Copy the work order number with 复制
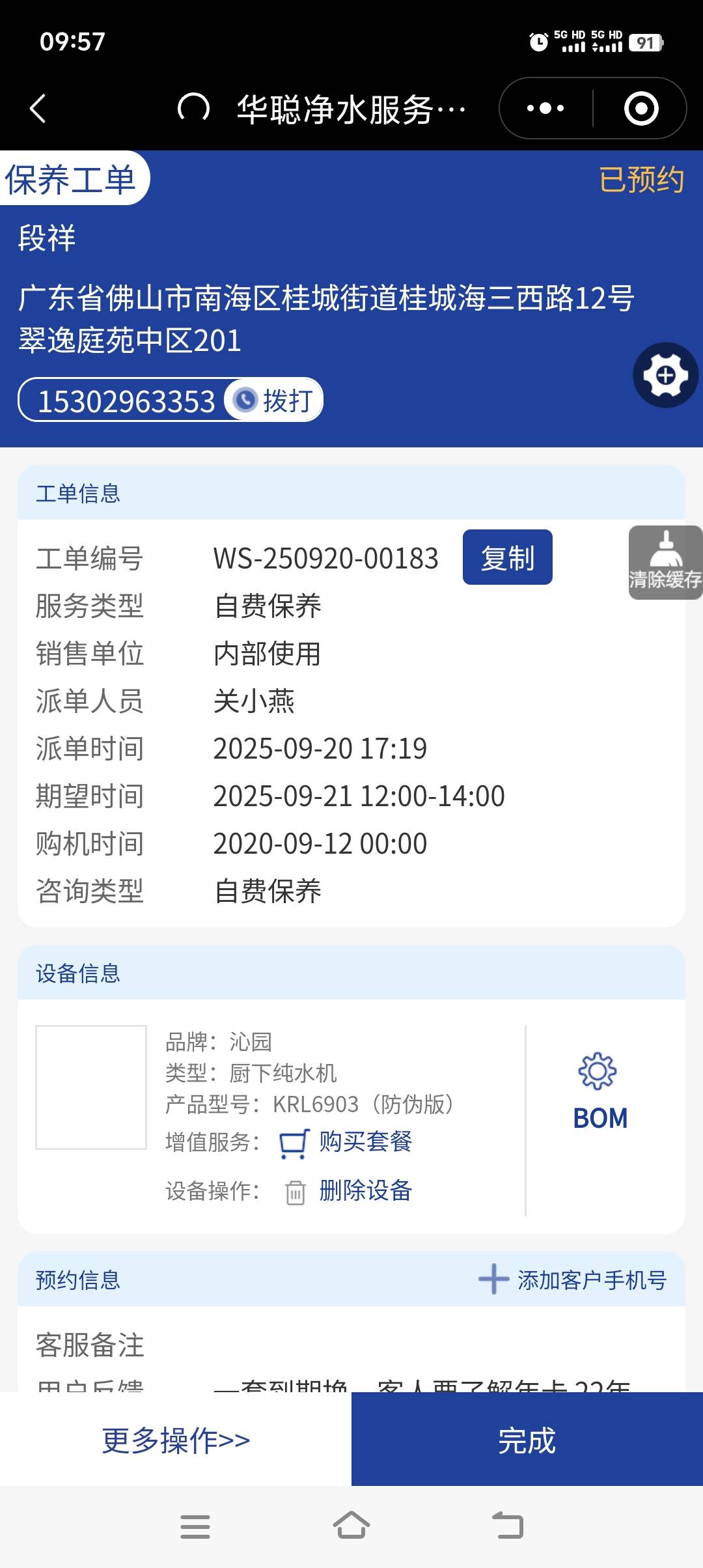703x1568 pixels. (x=507, y=557)
